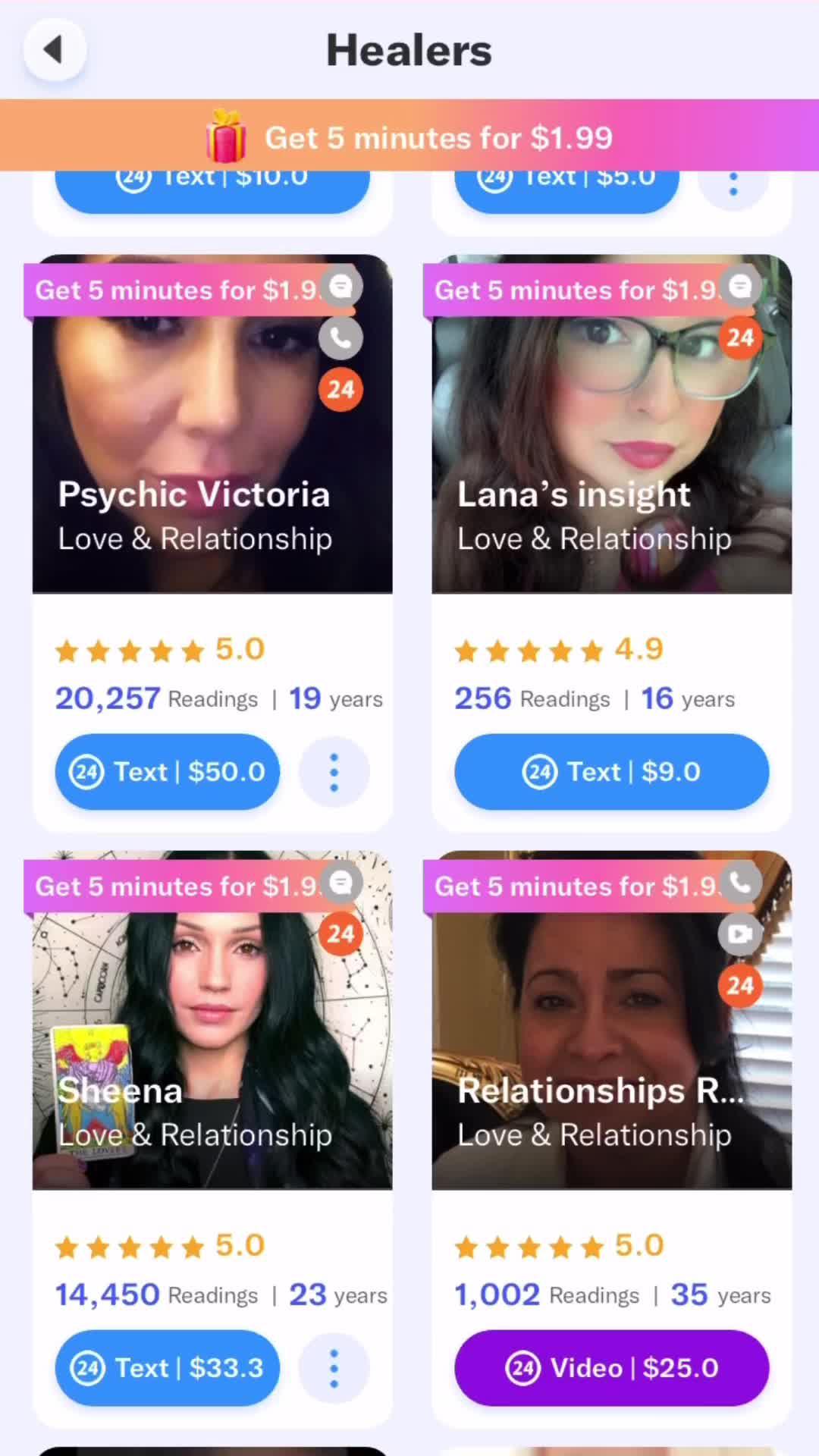Tap the gift icon in the promo banner
Screen dimensions: 819x1456
click(227, 137)
